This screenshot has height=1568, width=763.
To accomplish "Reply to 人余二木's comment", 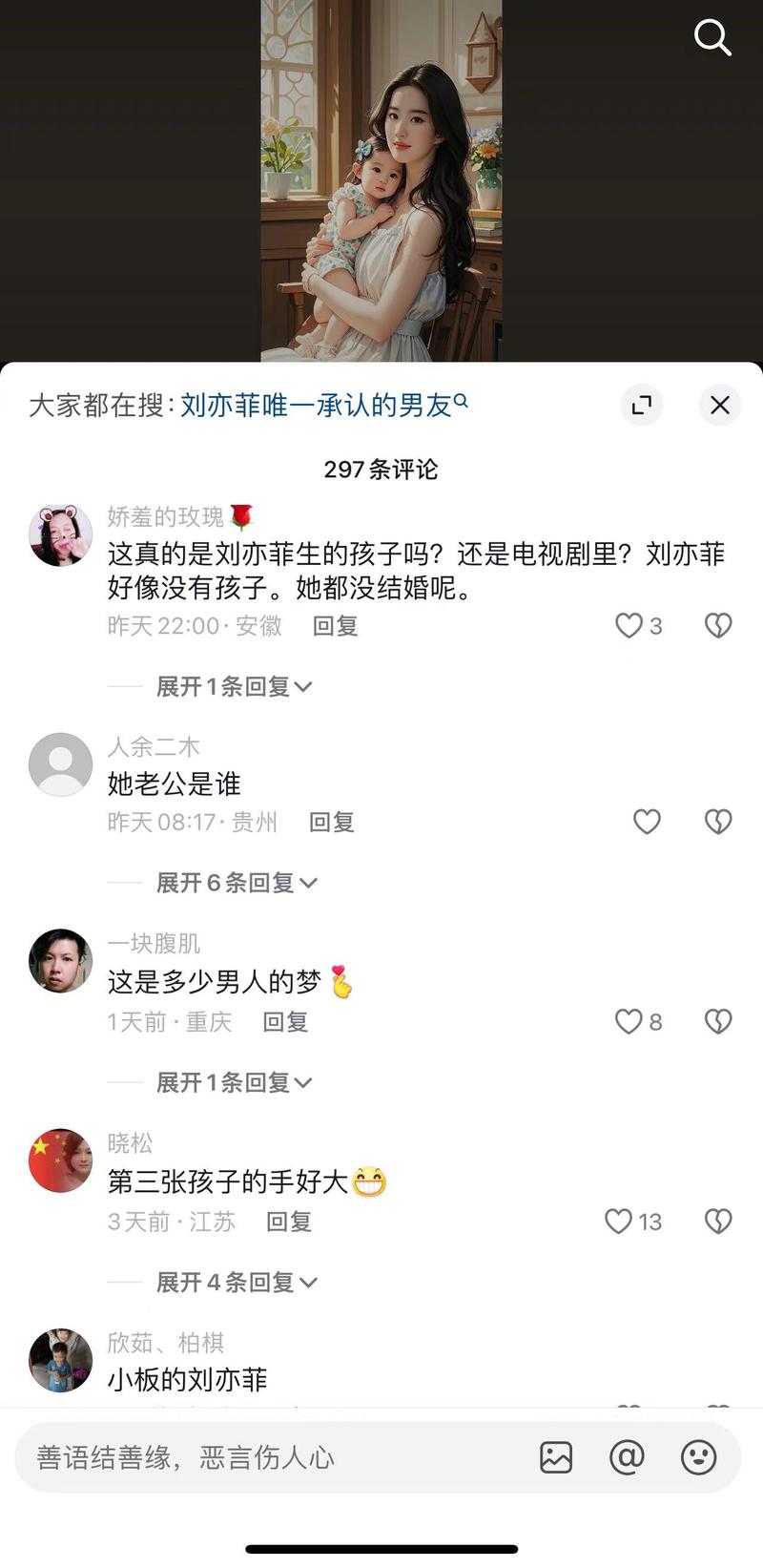I will 331,822.
